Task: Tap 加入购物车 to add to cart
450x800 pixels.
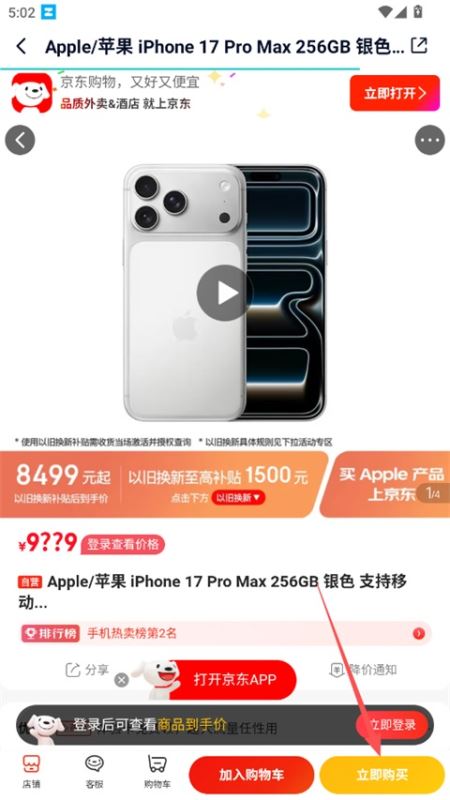Action: click(x=252, y=775)
